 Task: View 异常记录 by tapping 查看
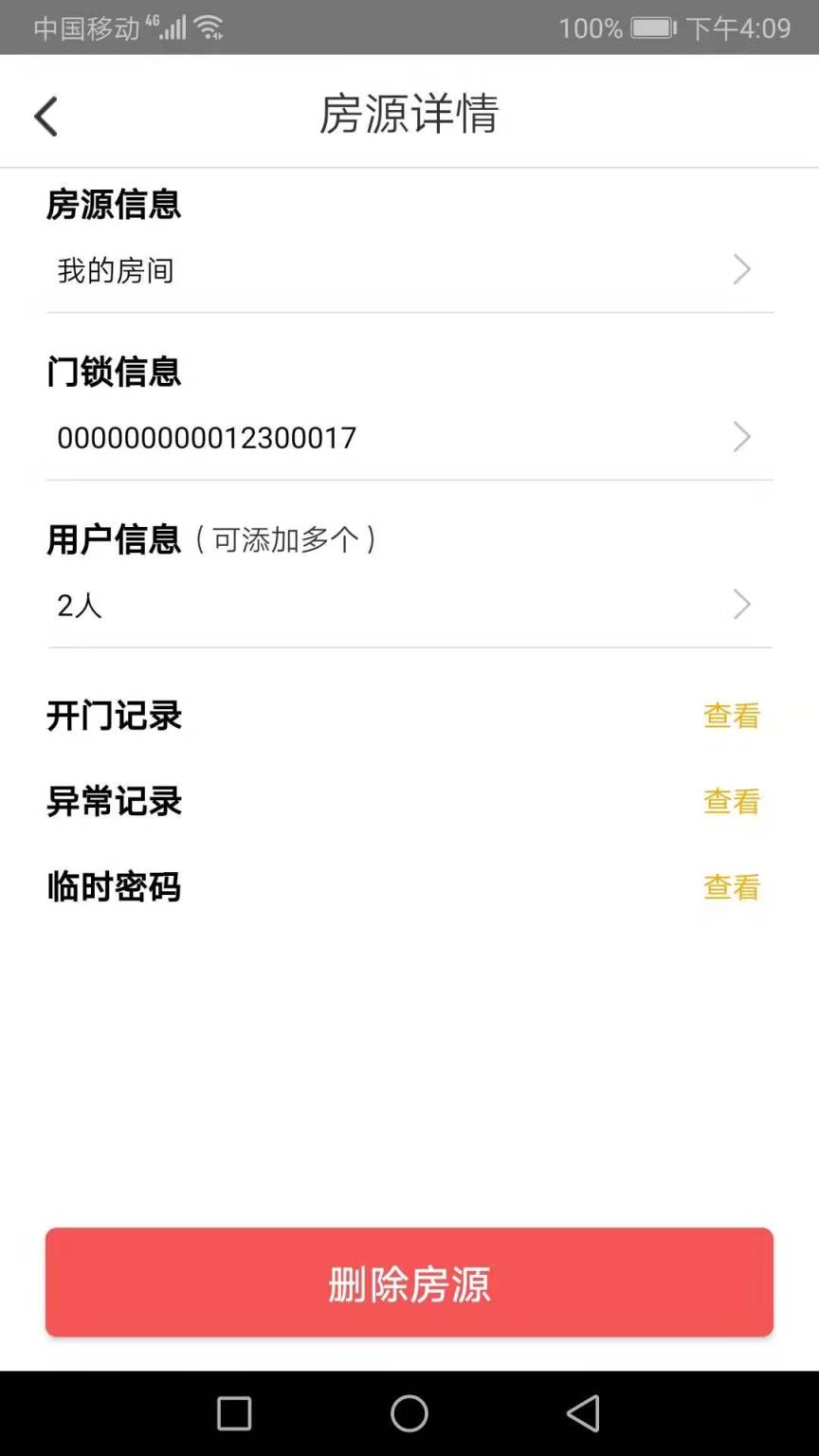pyautogui.click(x=730, y=802)
